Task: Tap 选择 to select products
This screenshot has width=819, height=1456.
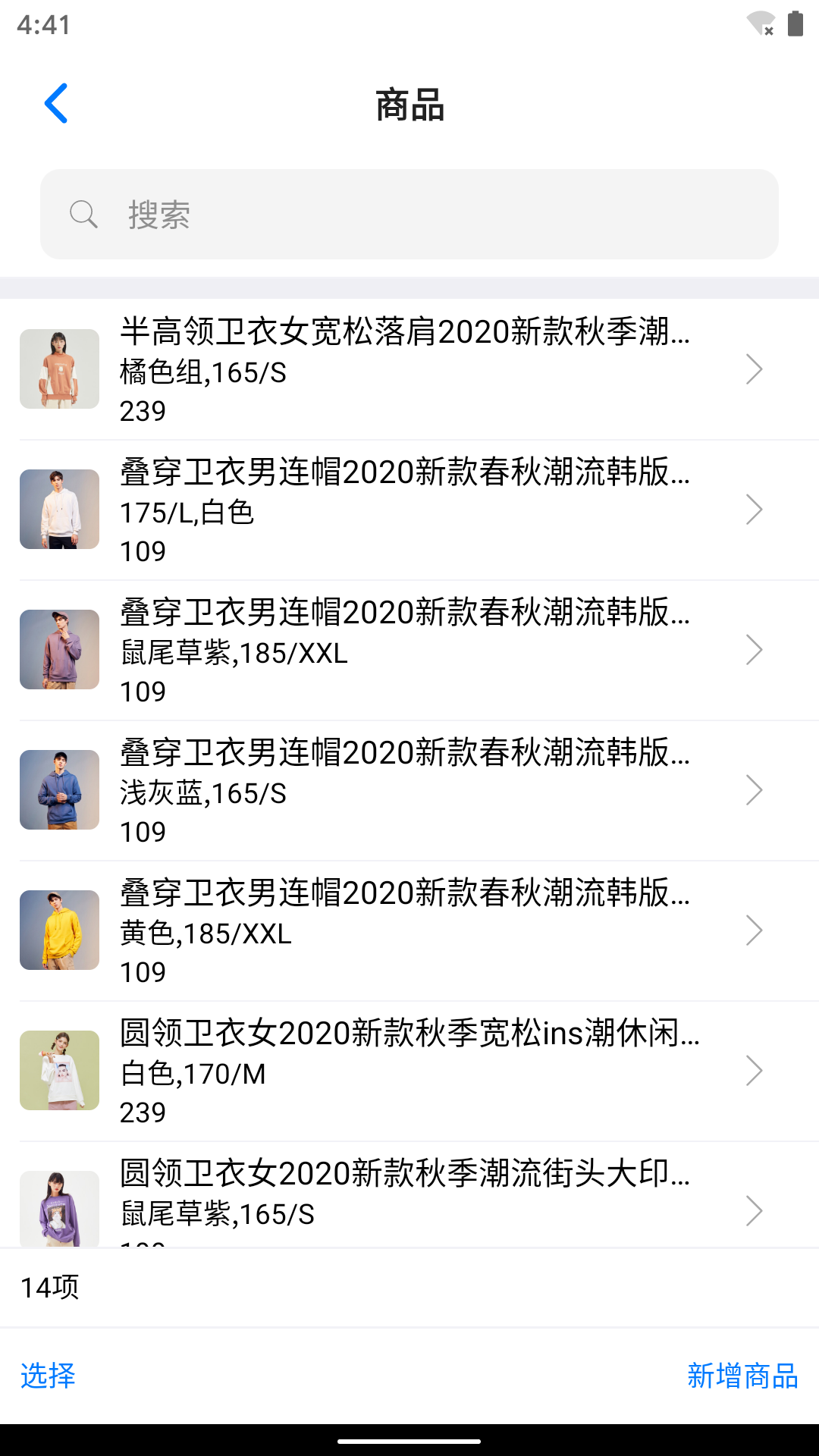Action: point(48,1376)
